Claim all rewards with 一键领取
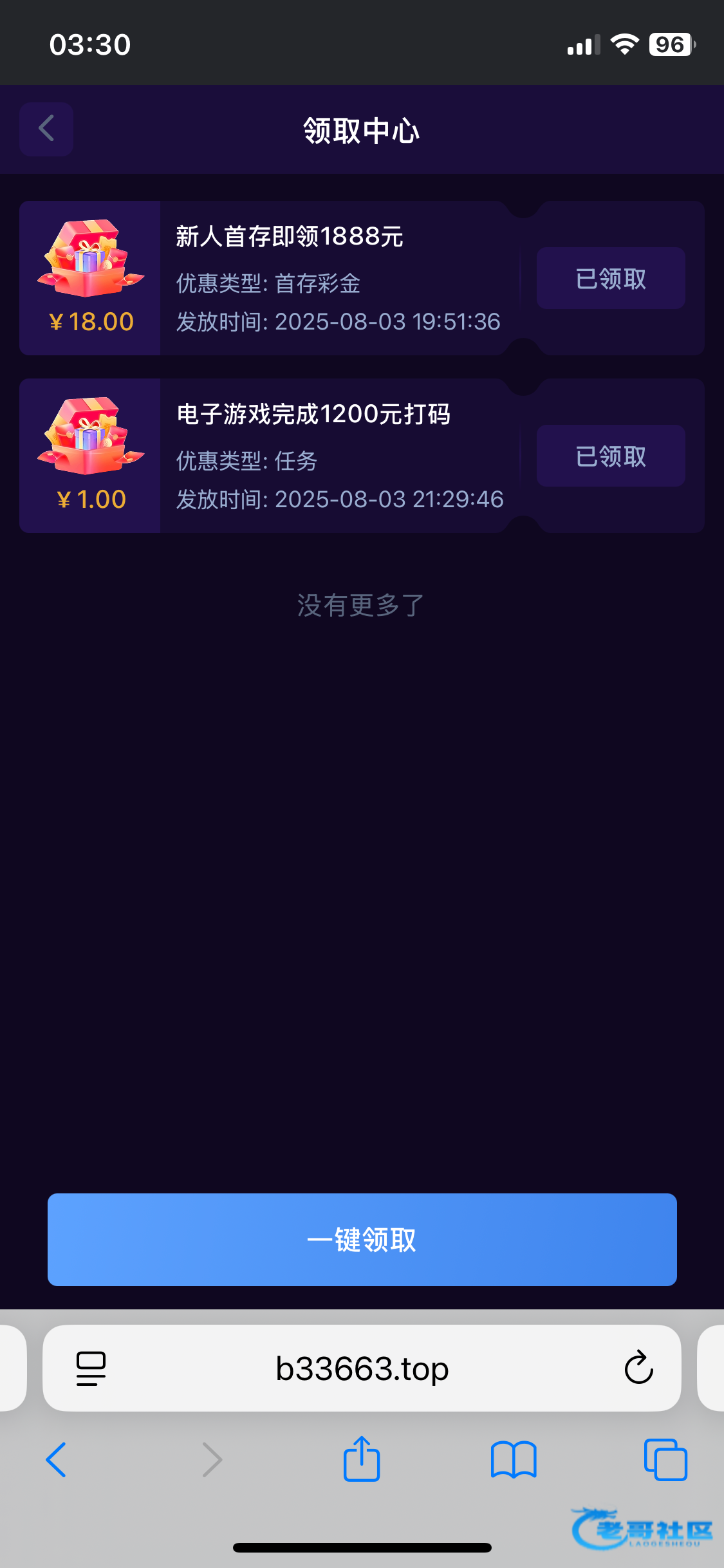The width and height of the screenshot is (724, 1568). 362,1239
